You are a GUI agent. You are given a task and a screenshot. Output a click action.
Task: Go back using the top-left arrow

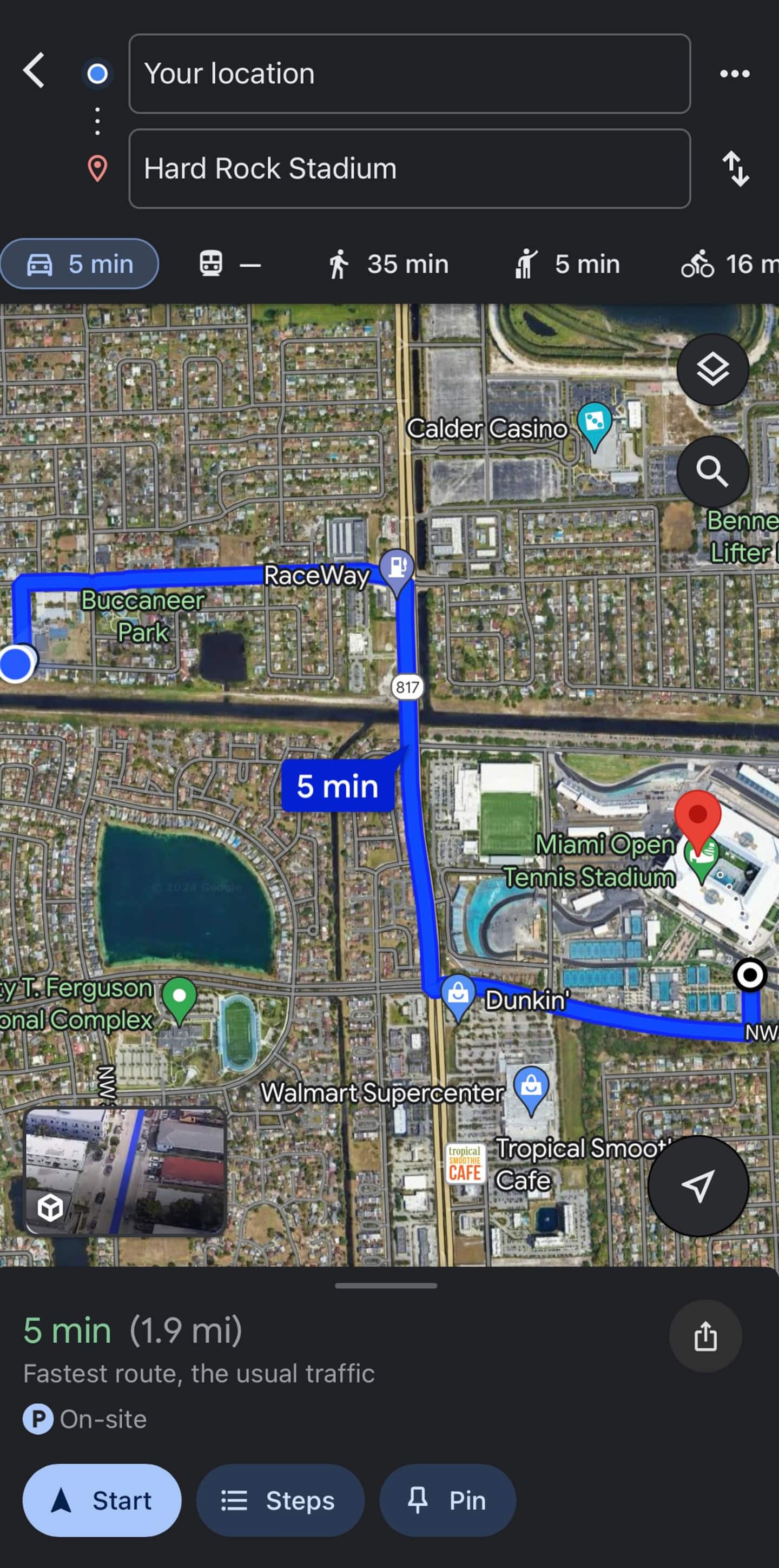[34, 70]
